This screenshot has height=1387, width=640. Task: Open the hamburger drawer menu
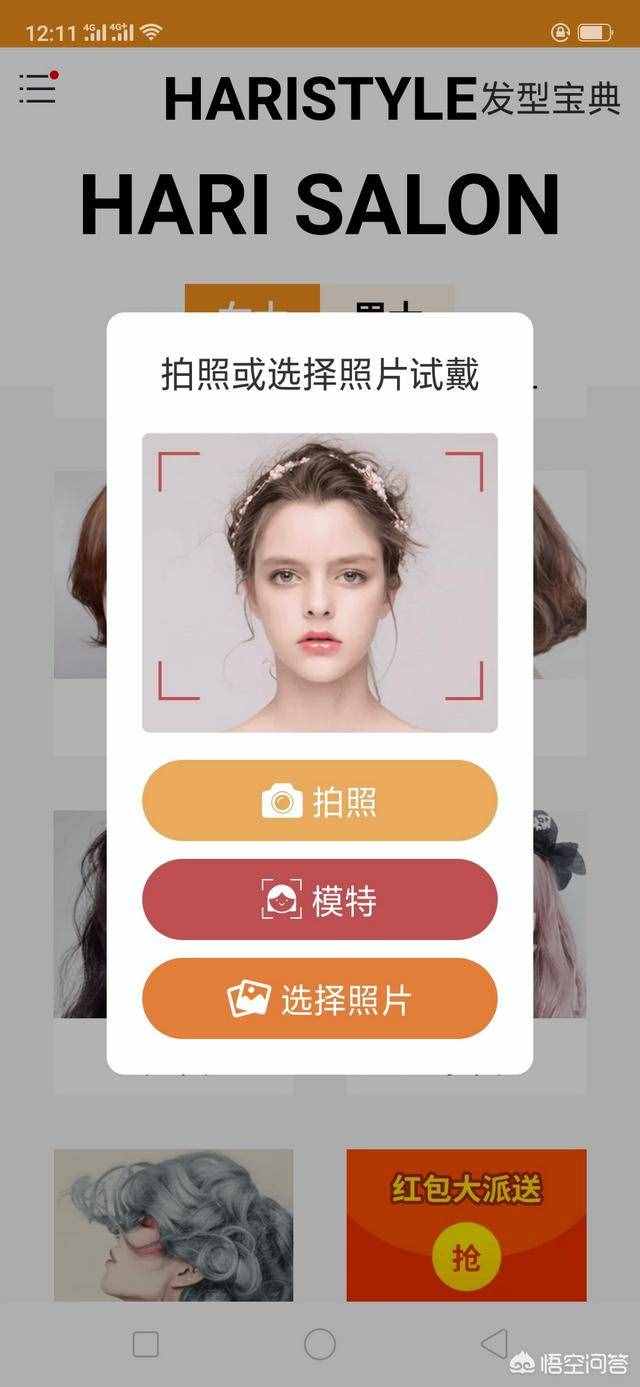click(x=38, y=89)
